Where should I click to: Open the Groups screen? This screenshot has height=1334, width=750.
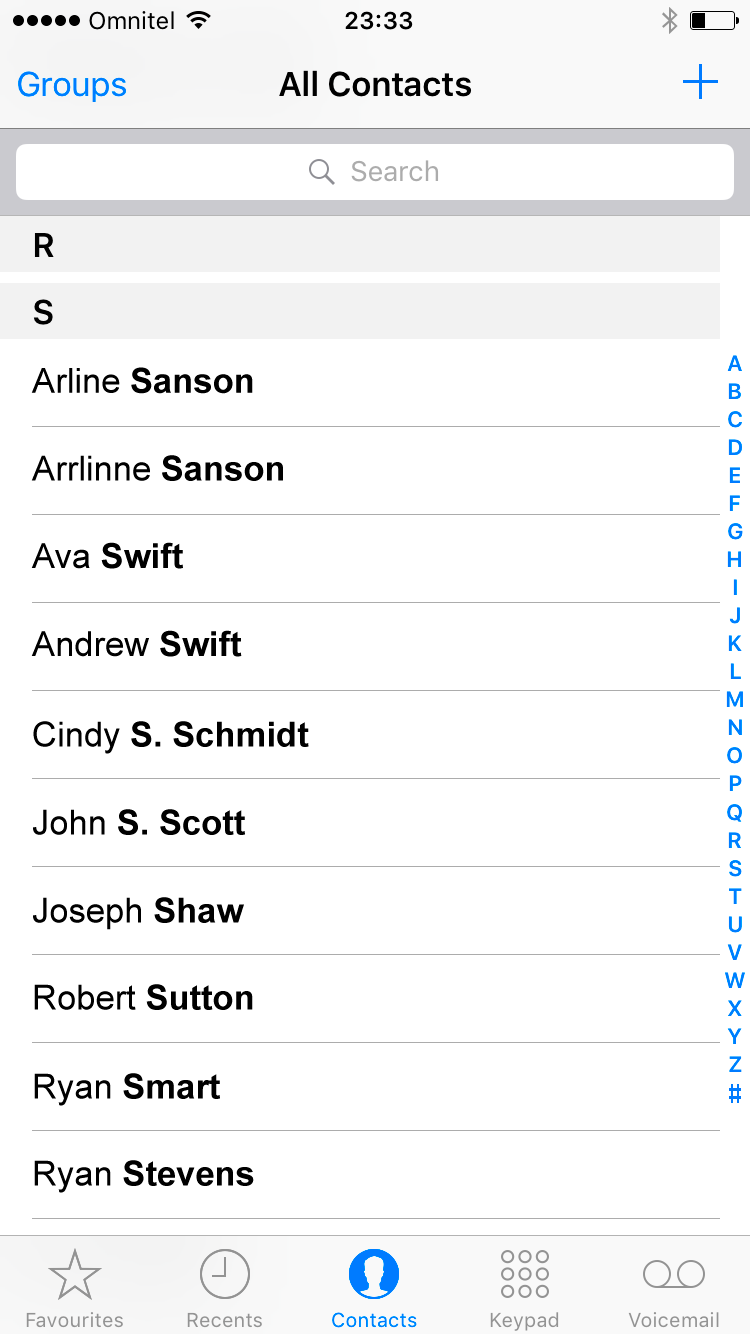point(71,86)
